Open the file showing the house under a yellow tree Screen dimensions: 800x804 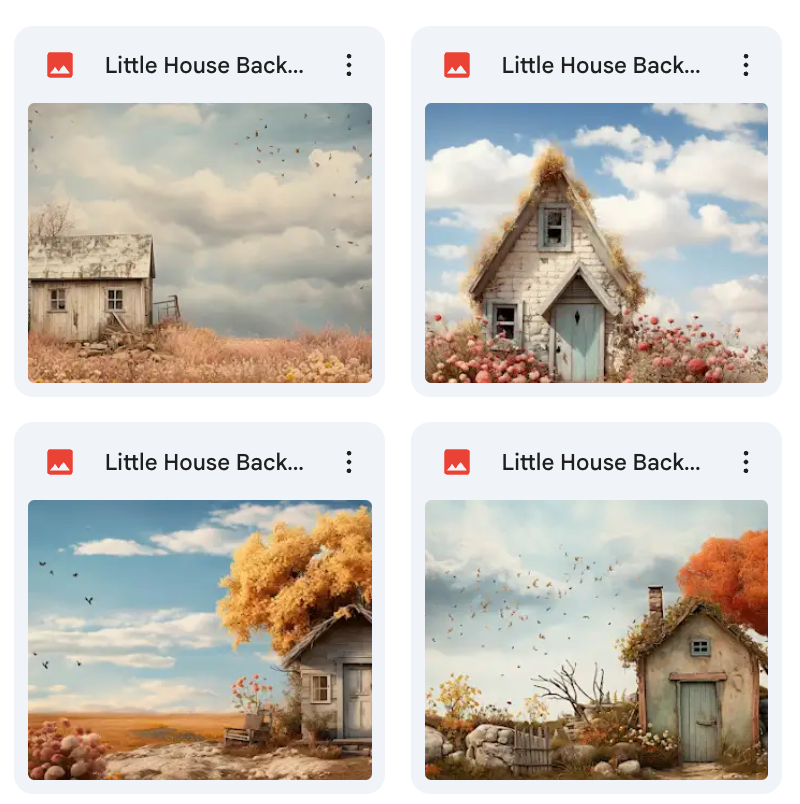coord(199,639)
